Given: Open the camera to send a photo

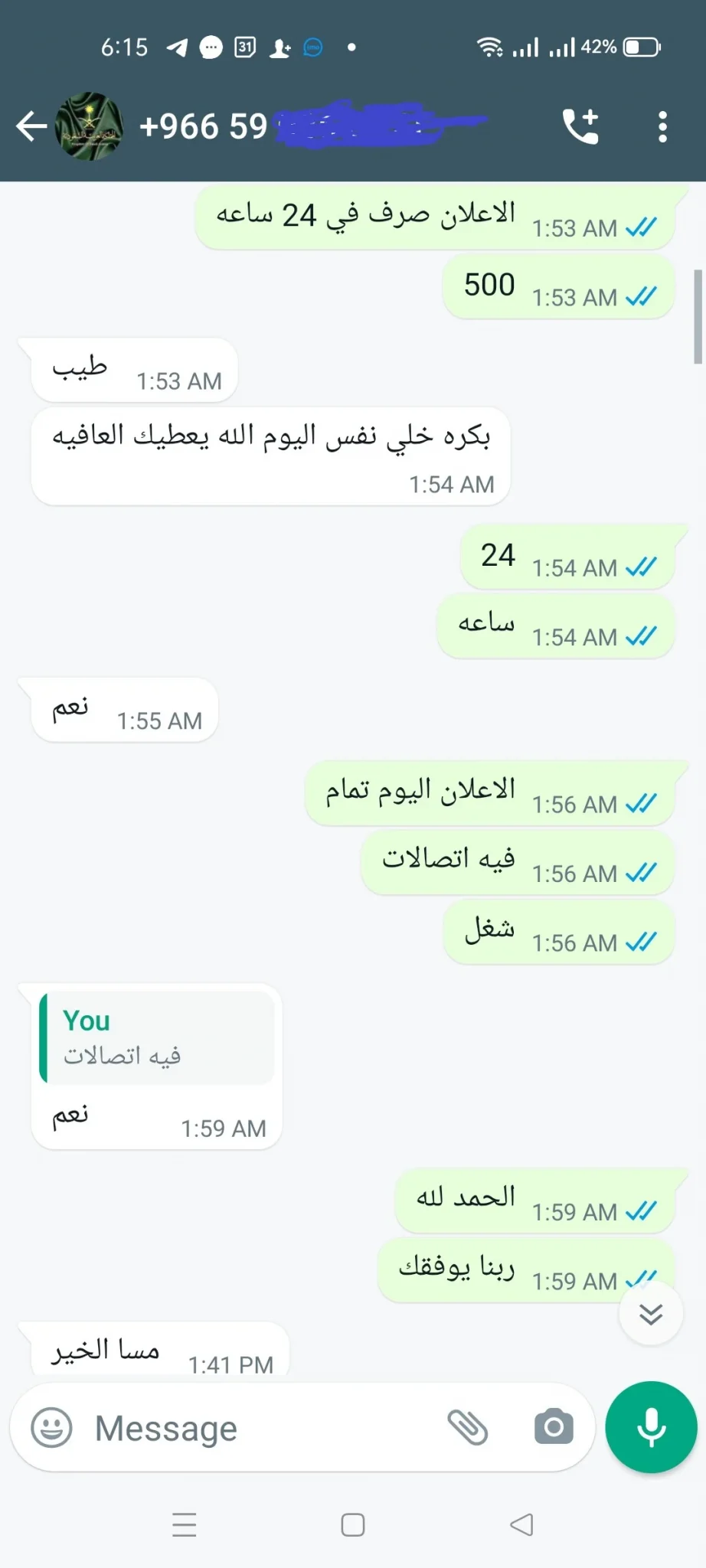Looking at the screenshot, I should point(554,1426).
